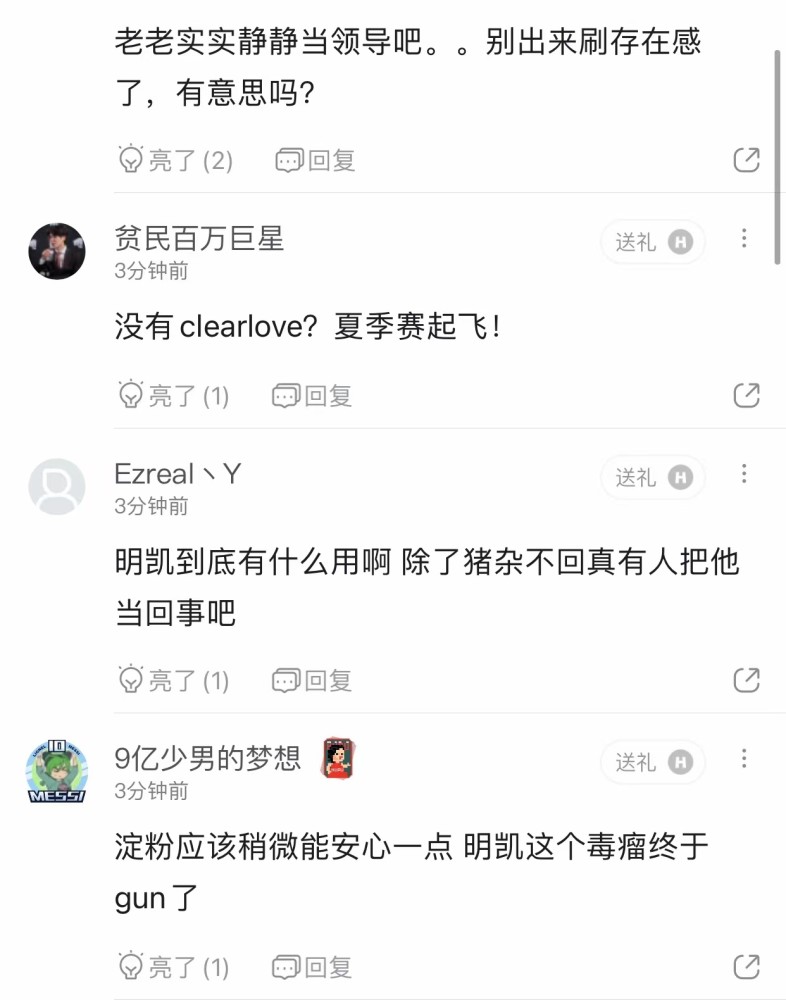Open more options for 9亿少男的梦想's comment
The width and height of the screenshot is (786, 1000).
coord(744,760)
